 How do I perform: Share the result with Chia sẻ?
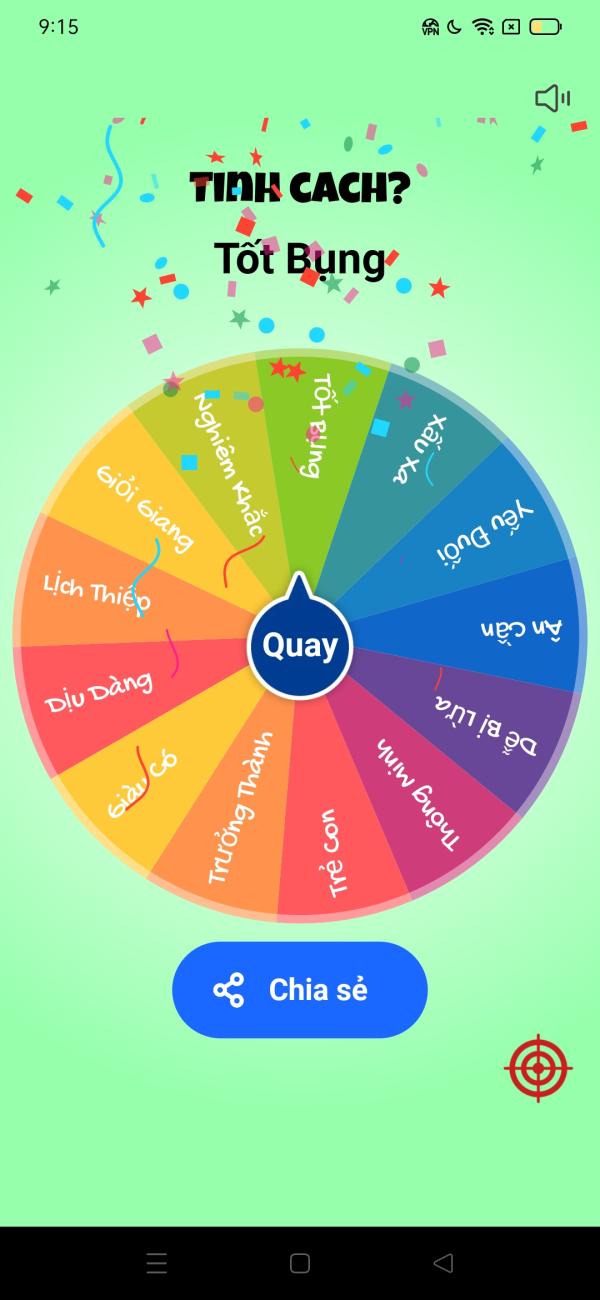tap(300, 990)
